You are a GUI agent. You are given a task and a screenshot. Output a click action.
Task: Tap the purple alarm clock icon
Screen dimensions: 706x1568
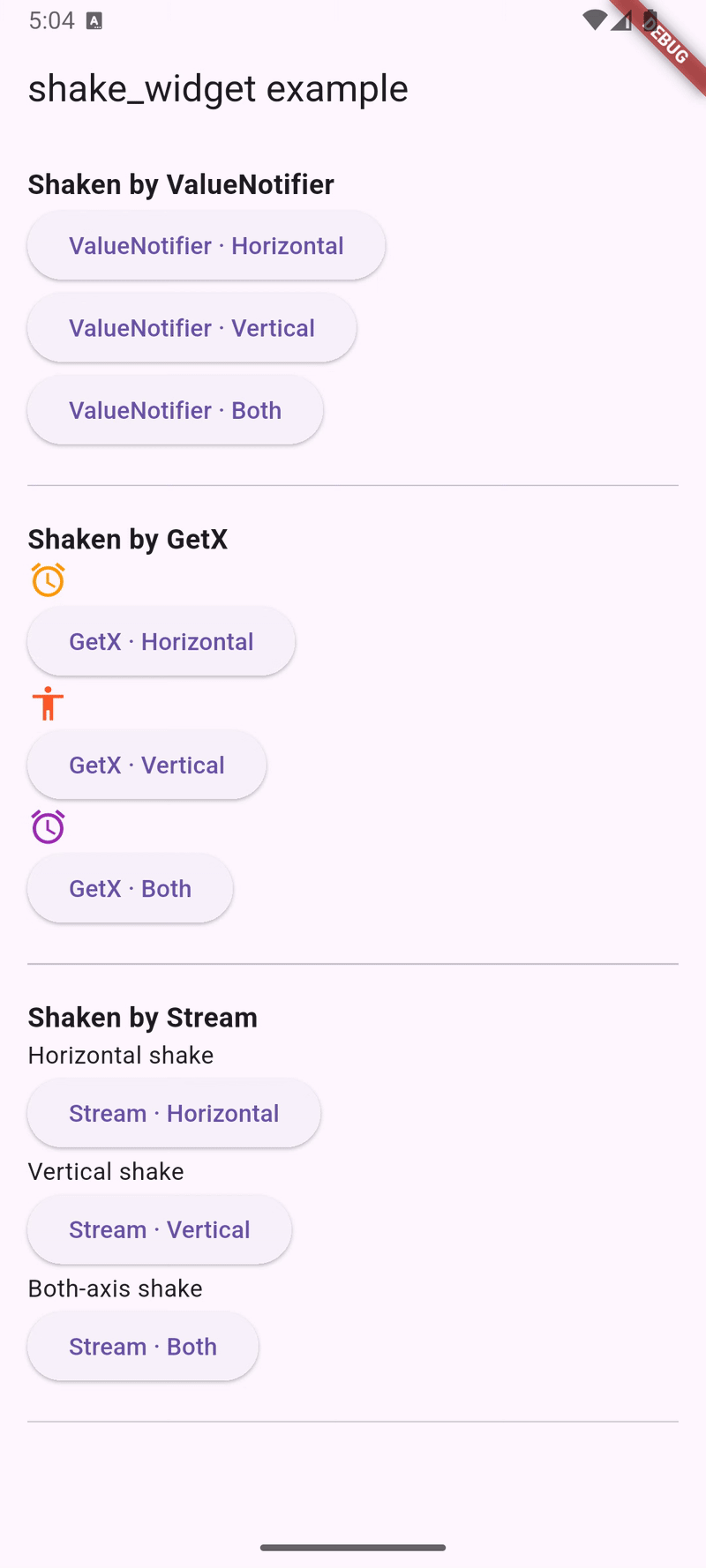[48, 826]
